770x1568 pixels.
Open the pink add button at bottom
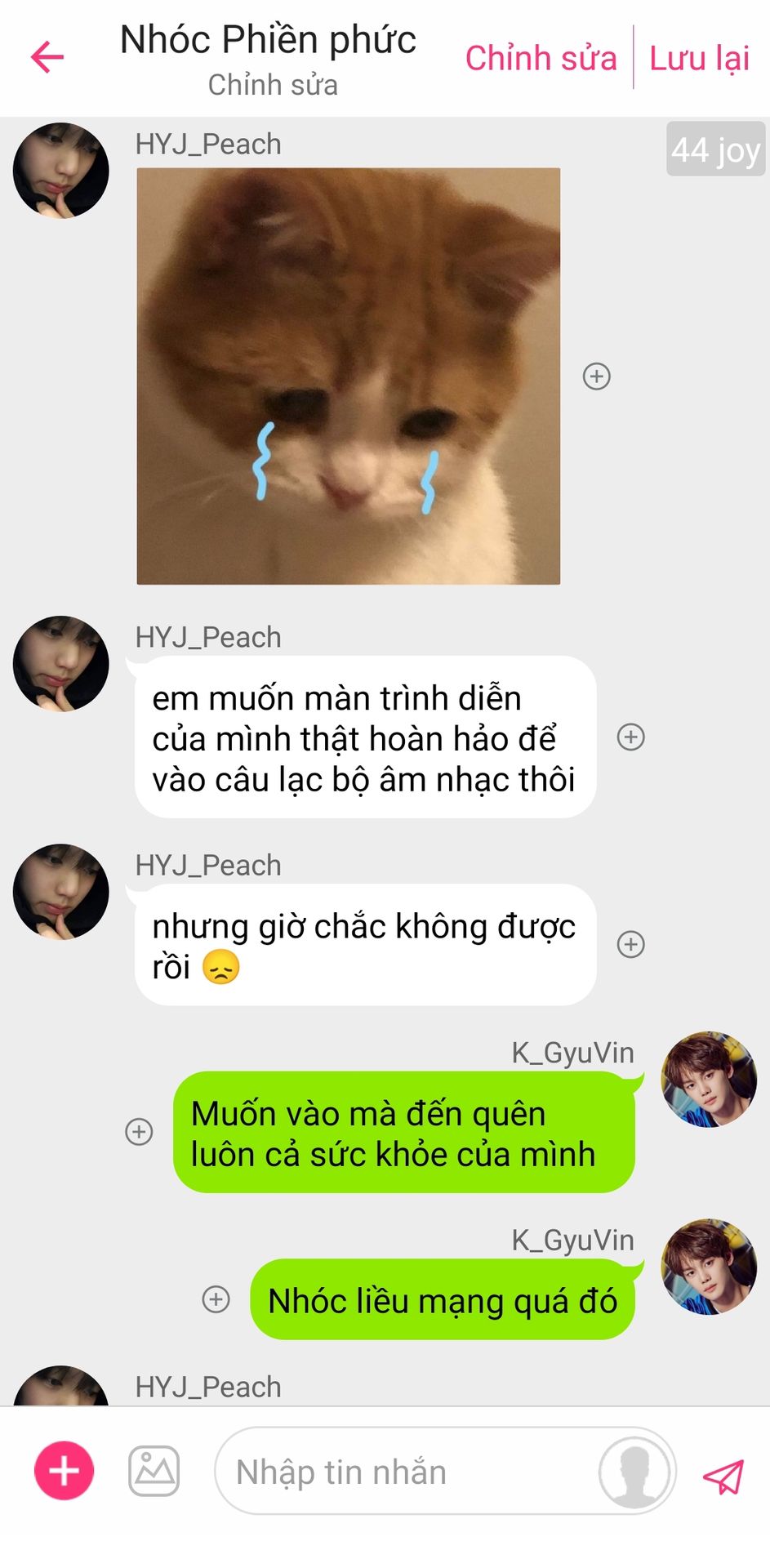click(64, 1471)
